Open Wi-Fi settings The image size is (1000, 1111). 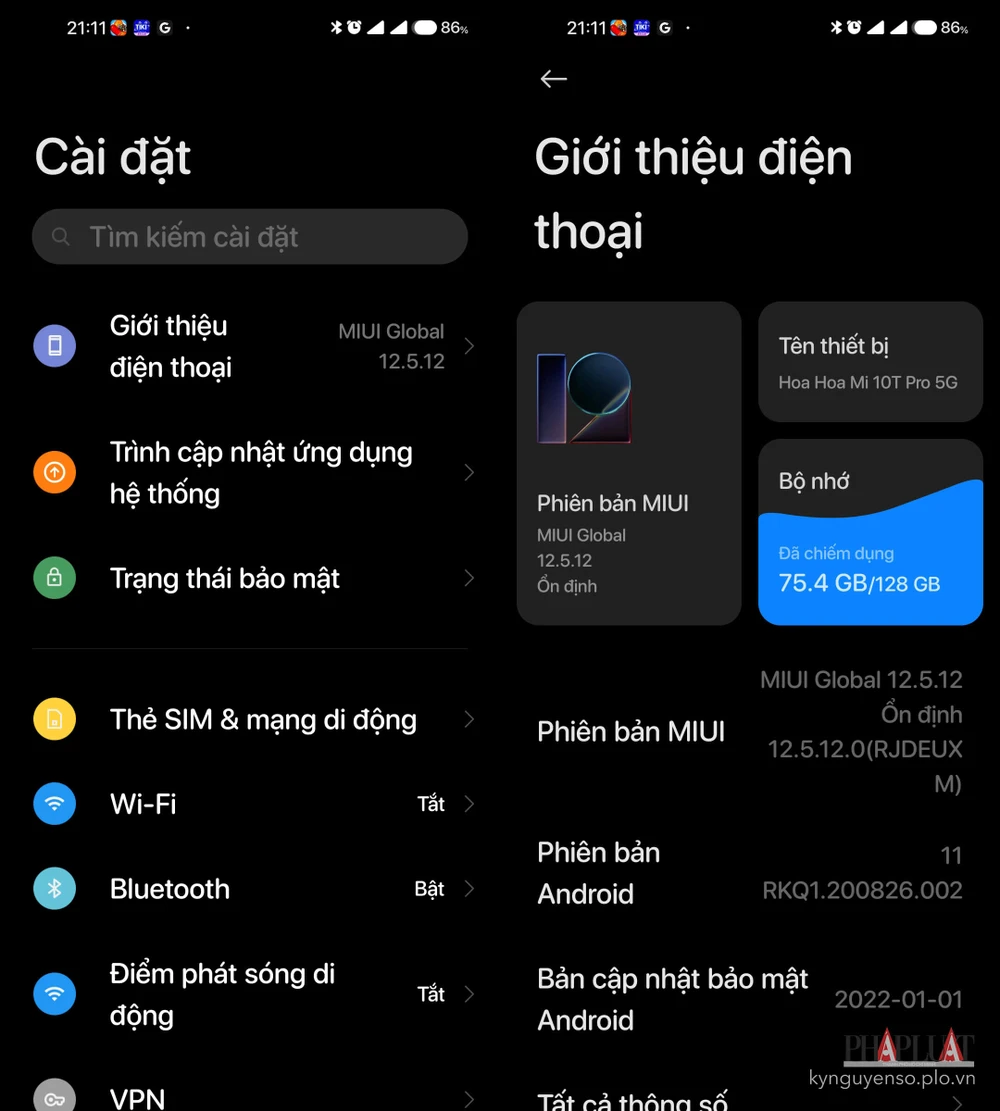pyautogui.click(x=250, y=804)
